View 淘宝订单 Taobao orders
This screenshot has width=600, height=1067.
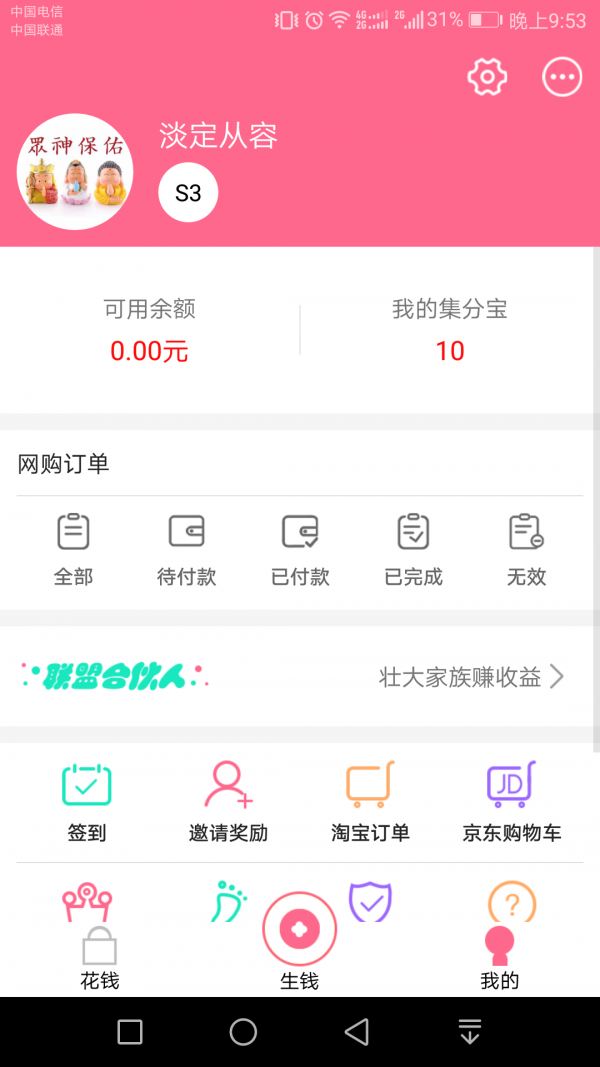(370, 802)
